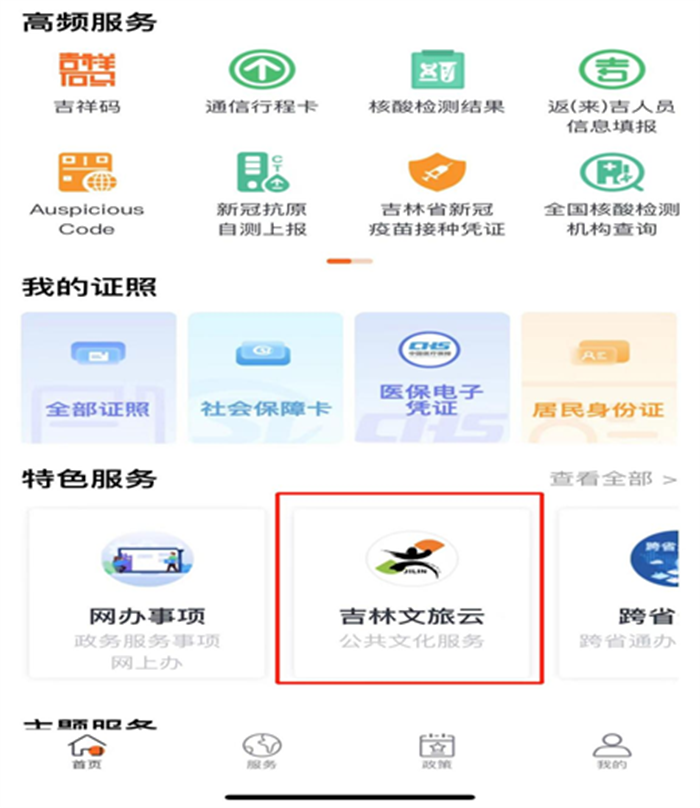Open 社会保障卡 card
700x808 pixels.
pos(266,377)
